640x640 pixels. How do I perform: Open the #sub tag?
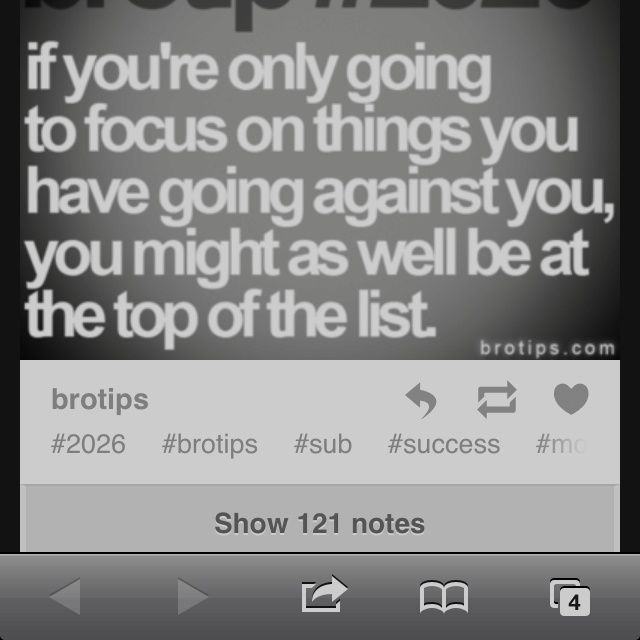tap(323, 444)
